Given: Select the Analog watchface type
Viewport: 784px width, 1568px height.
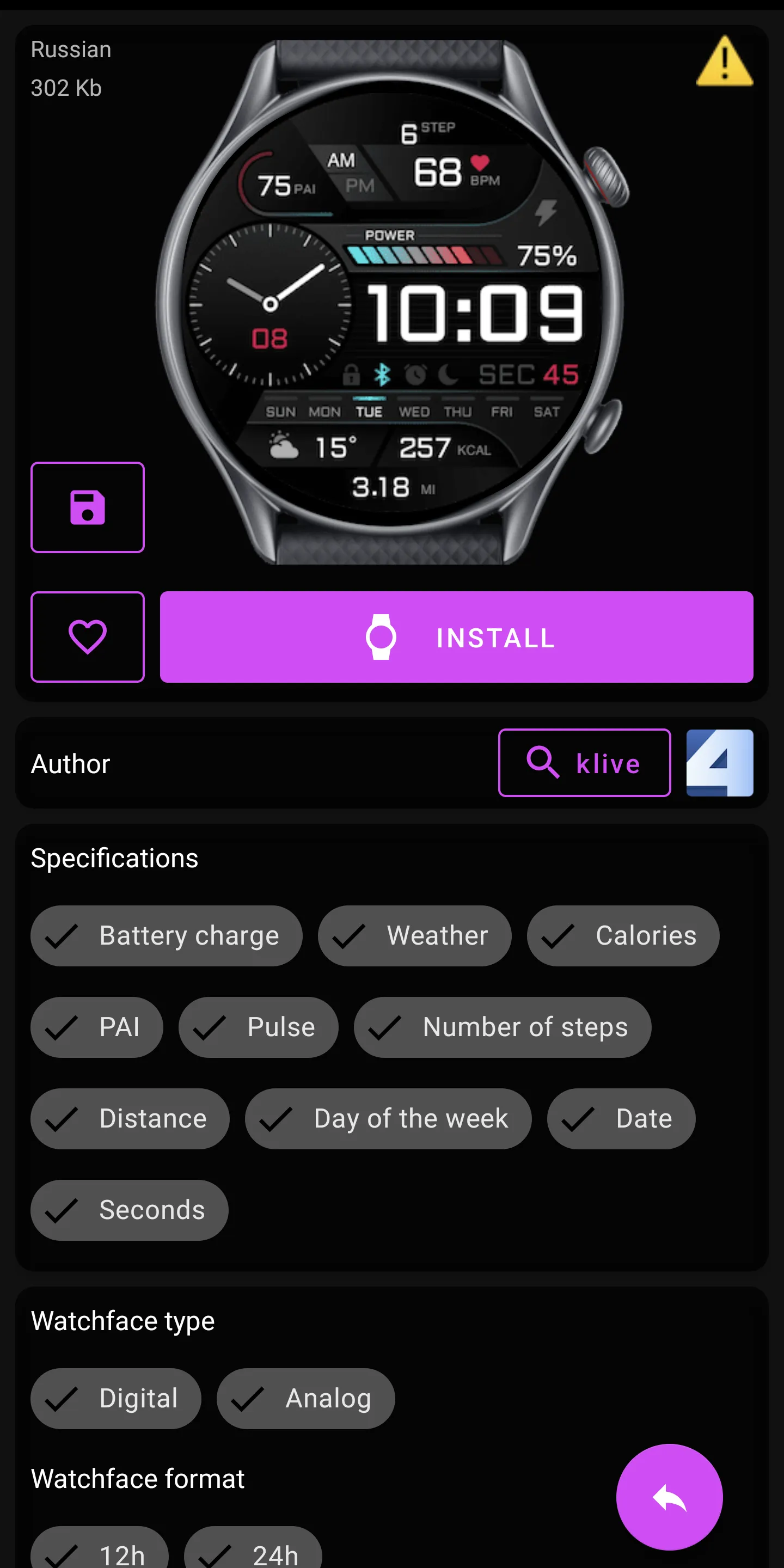Looking at the screenshot, I should (x=305, y=1398).
